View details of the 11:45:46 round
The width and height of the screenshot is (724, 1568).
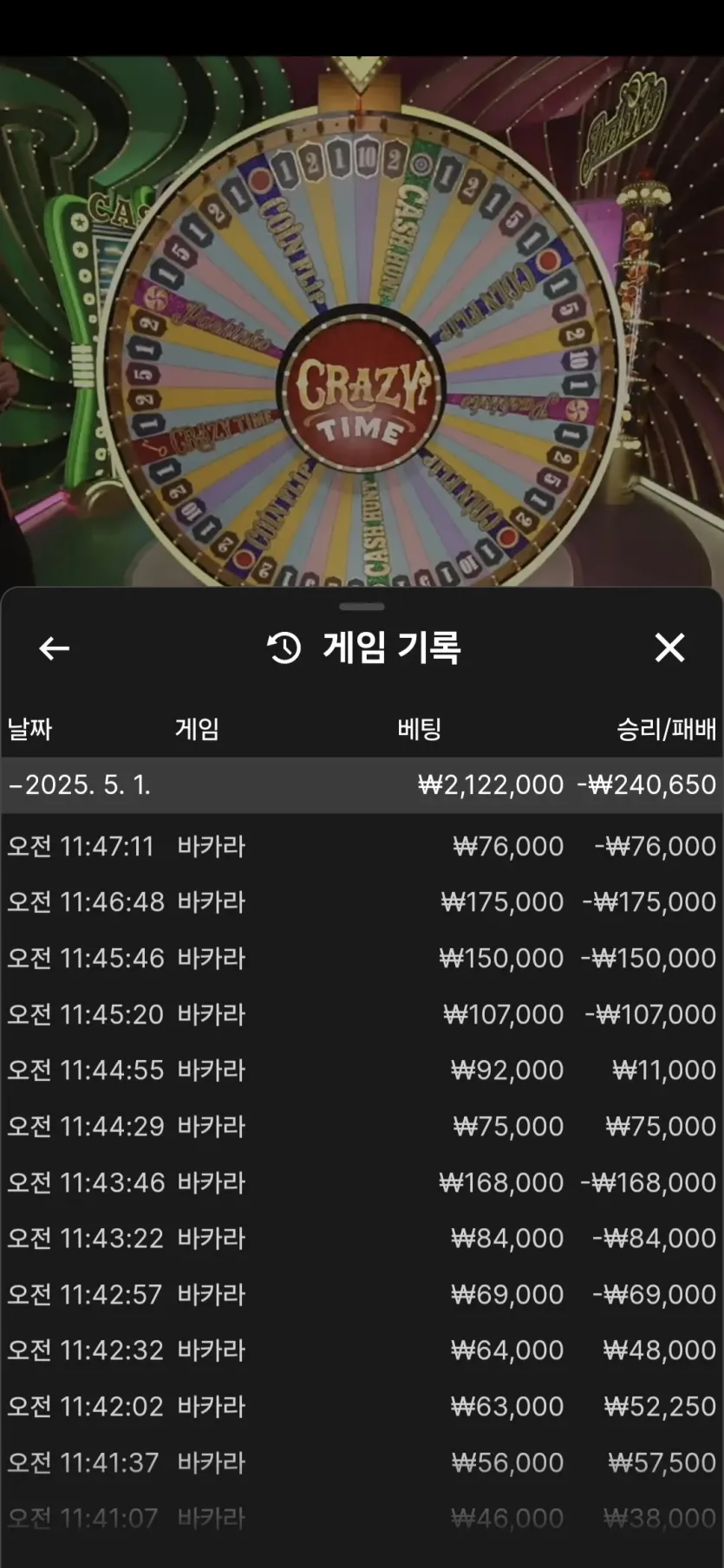(362, 959)
